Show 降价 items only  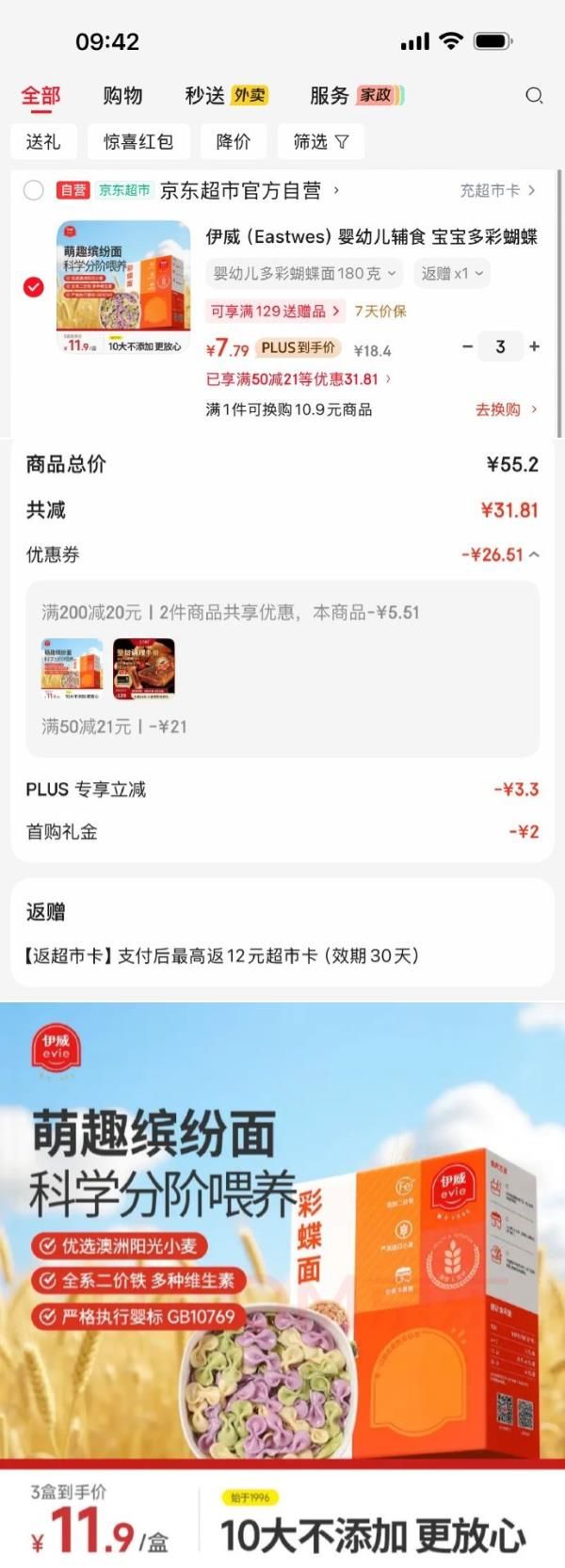(234, 142)
